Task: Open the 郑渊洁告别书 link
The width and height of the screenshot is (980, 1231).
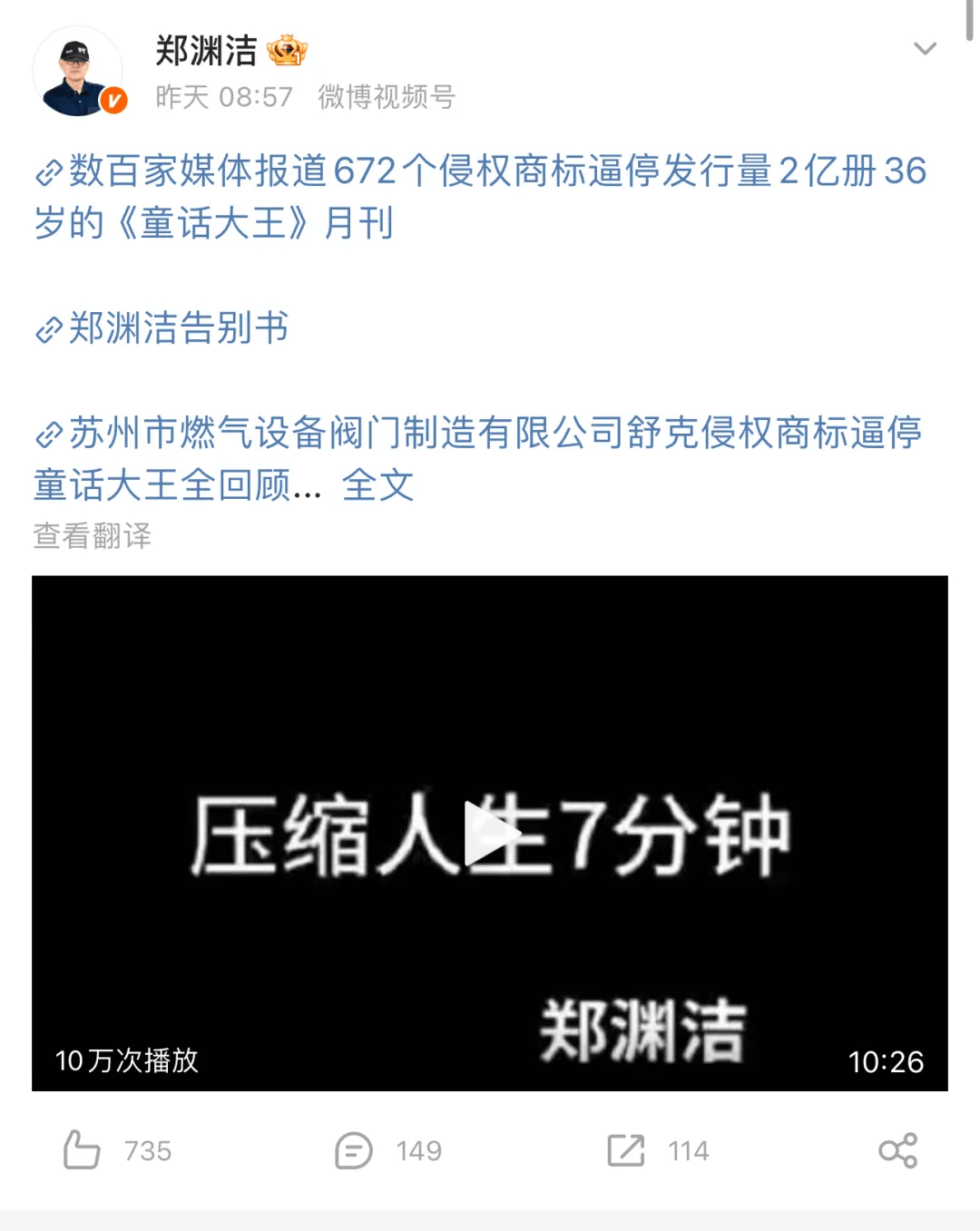Action: point(178,328)
